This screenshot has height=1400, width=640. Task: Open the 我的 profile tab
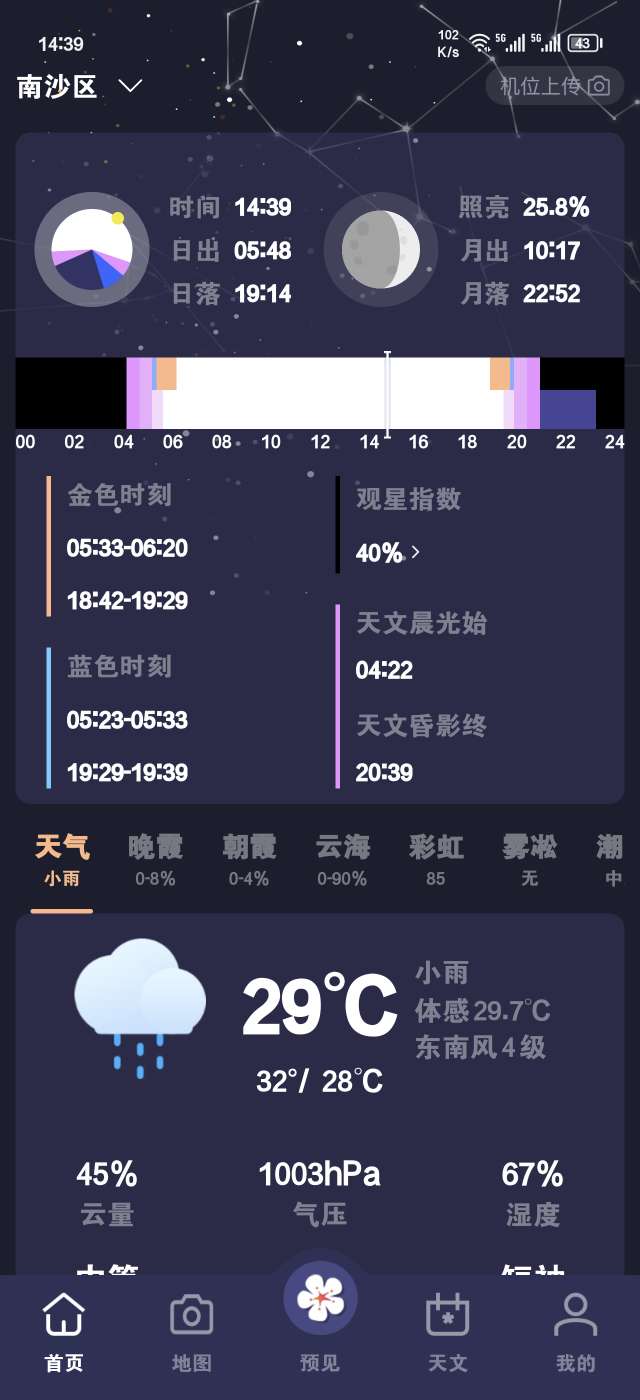576,1332
